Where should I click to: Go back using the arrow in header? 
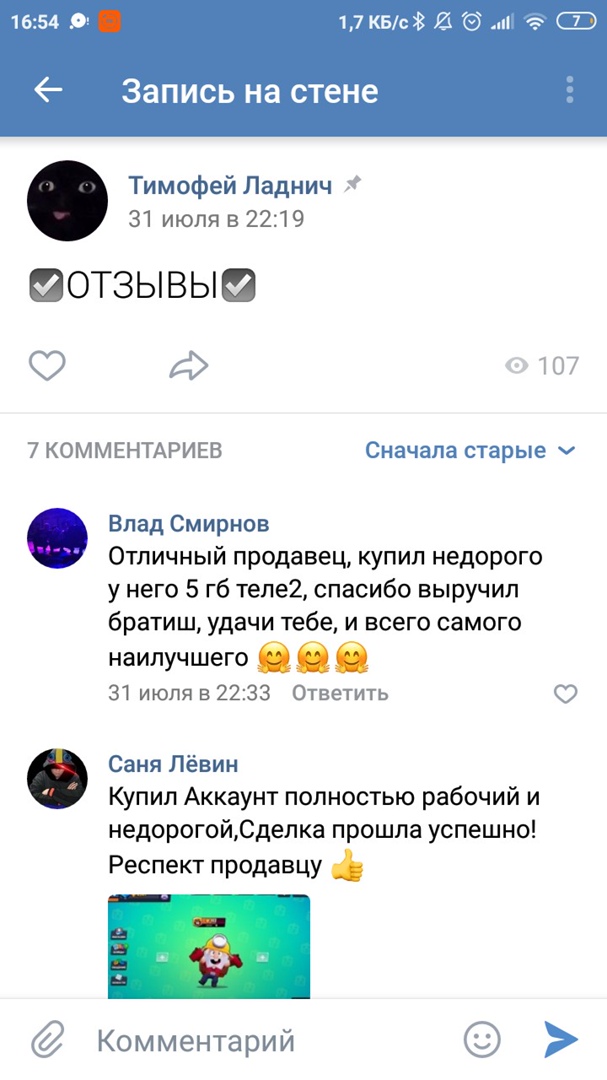tap(48, 90)
